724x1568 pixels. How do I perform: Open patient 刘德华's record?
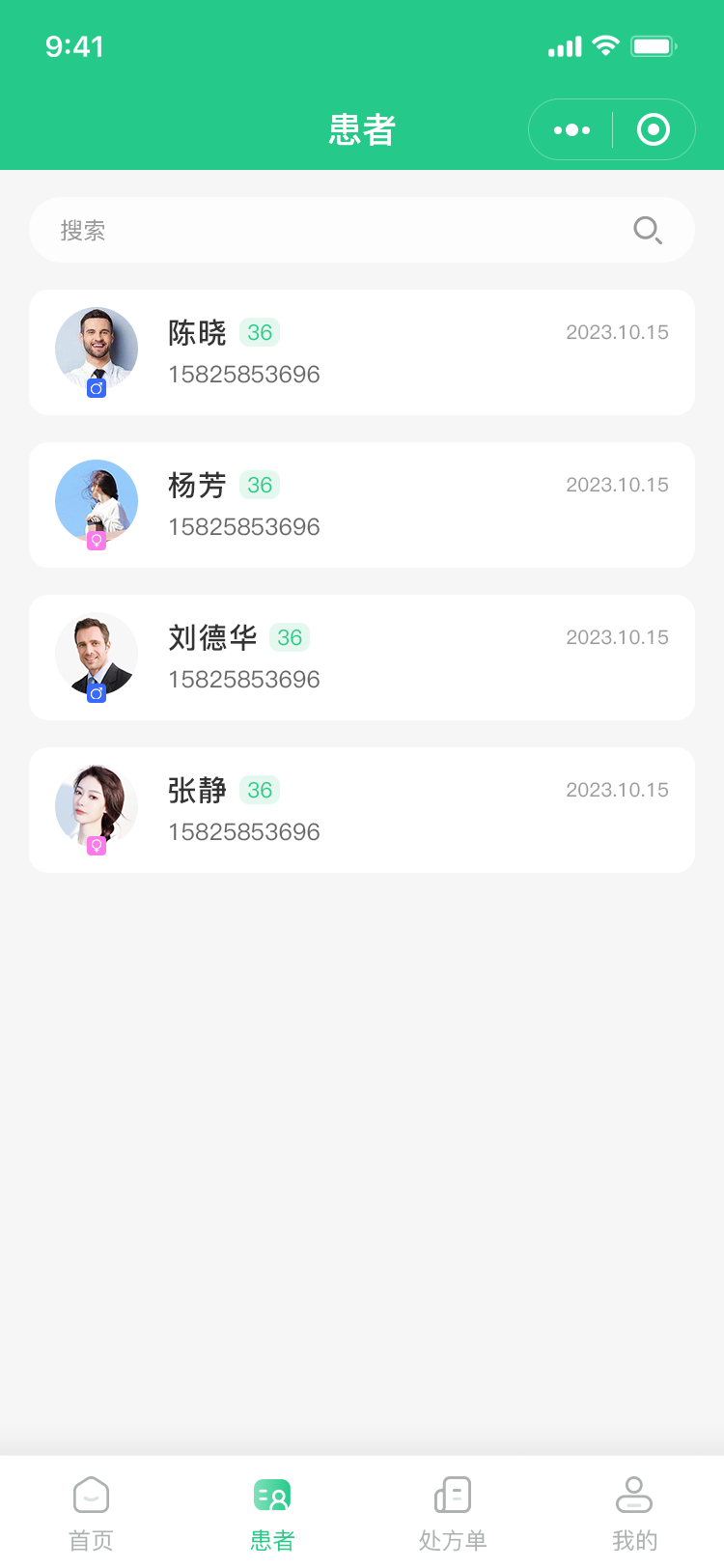coord(362,658)
